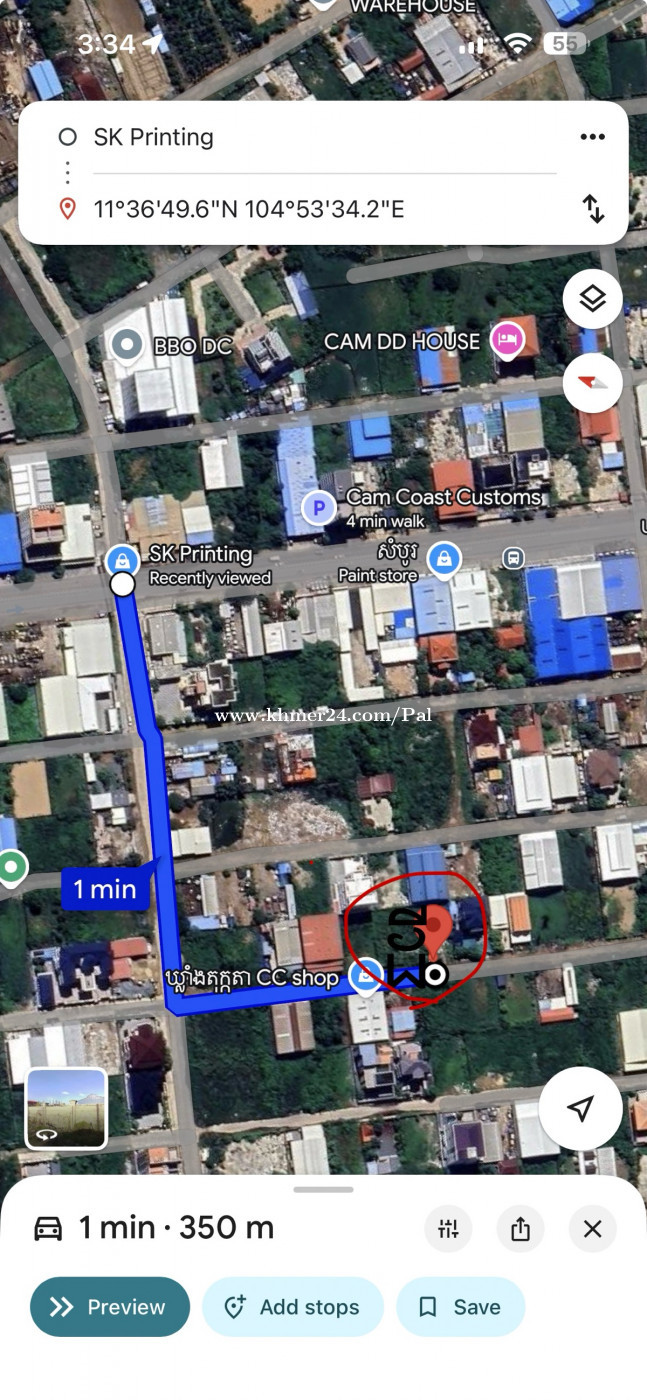
Task: Open the Street View thumbnail
Action: coord(66,1108)
